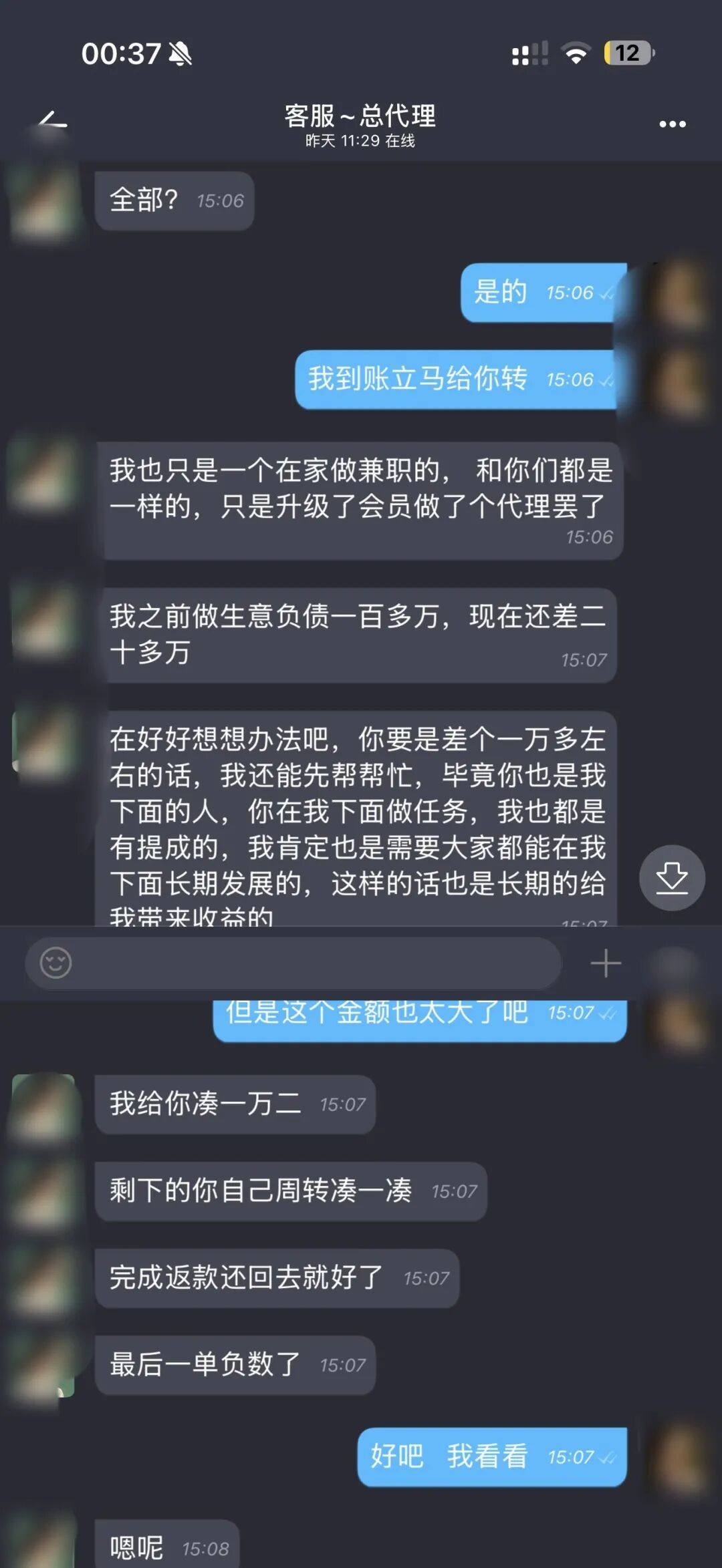
Task: Open the plus attachment menu
Action: click(x=606, y=963)
